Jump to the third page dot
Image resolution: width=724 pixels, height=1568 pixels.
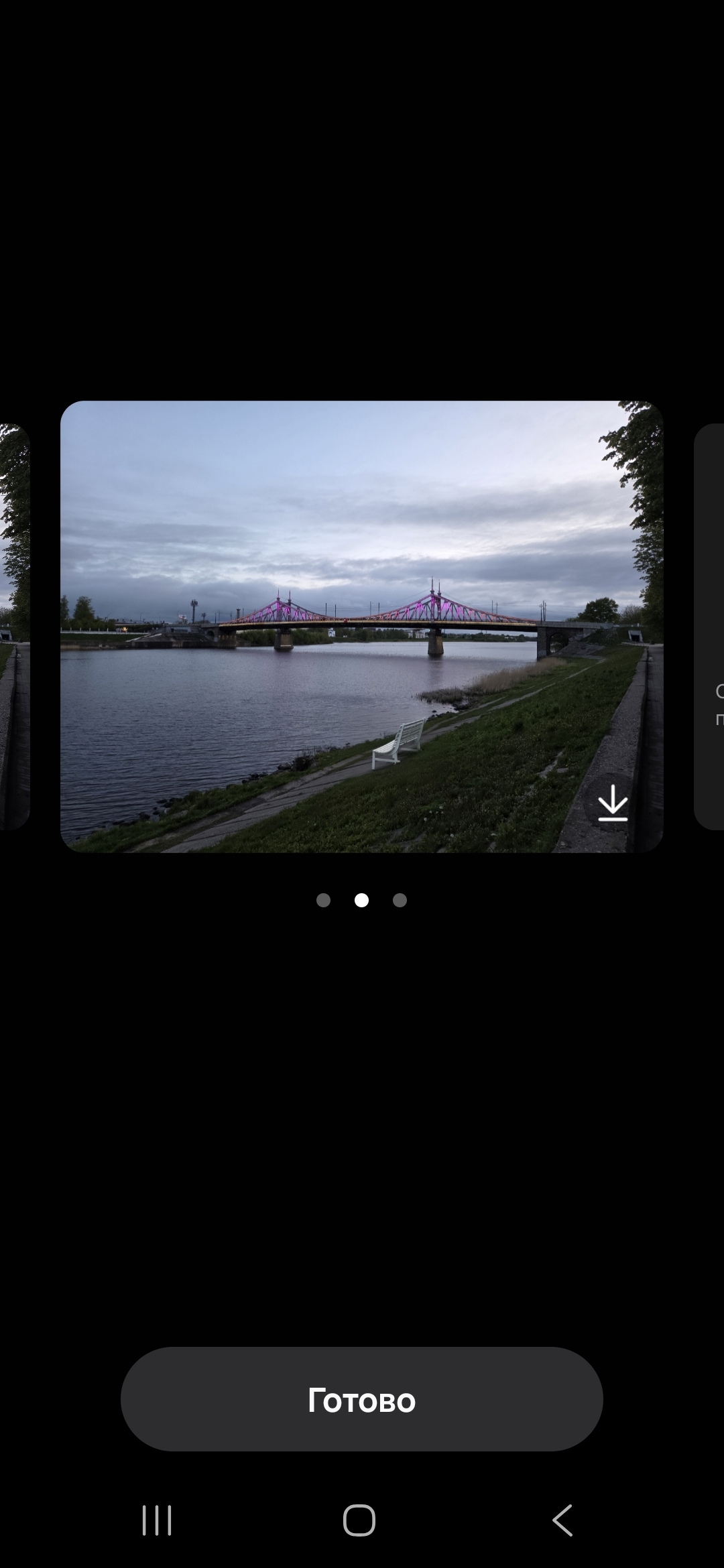click(400, 900)
